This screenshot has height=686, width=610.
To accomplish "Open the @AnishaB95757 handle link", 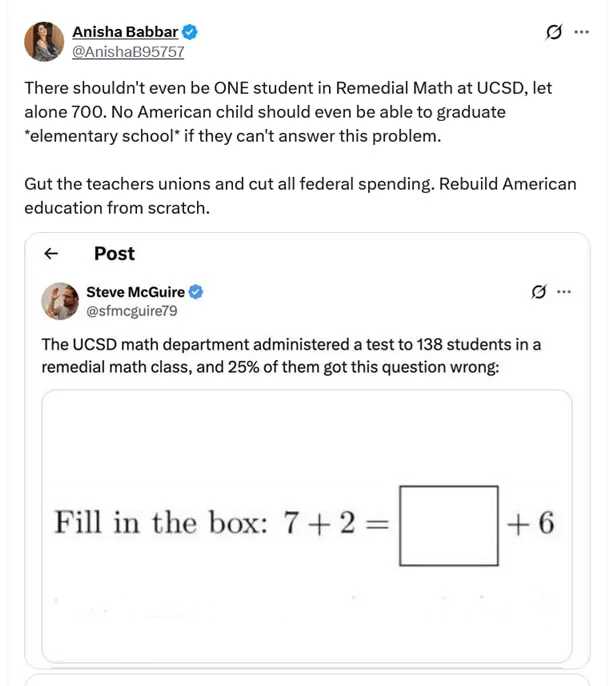I will [128, 52].
